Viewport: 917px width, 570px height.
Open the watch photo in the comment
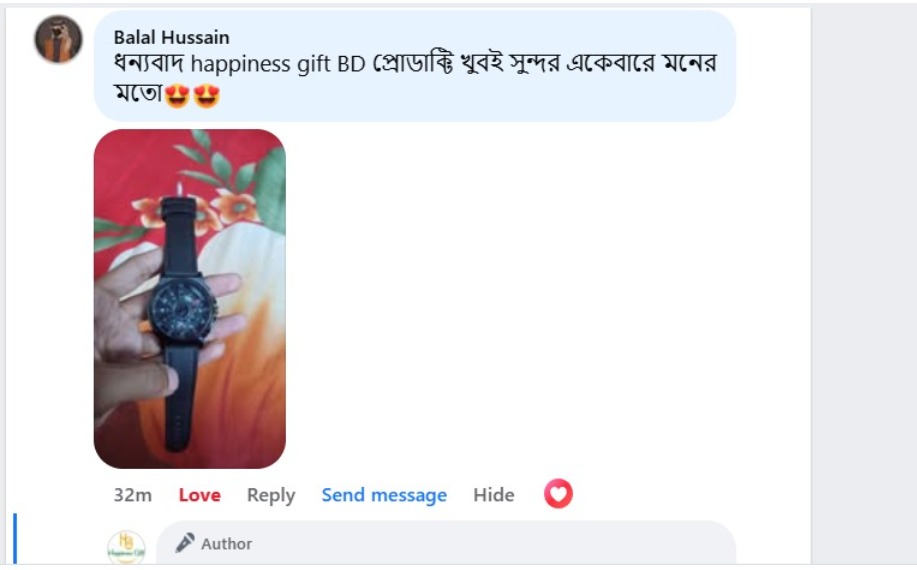click(190, 298)
